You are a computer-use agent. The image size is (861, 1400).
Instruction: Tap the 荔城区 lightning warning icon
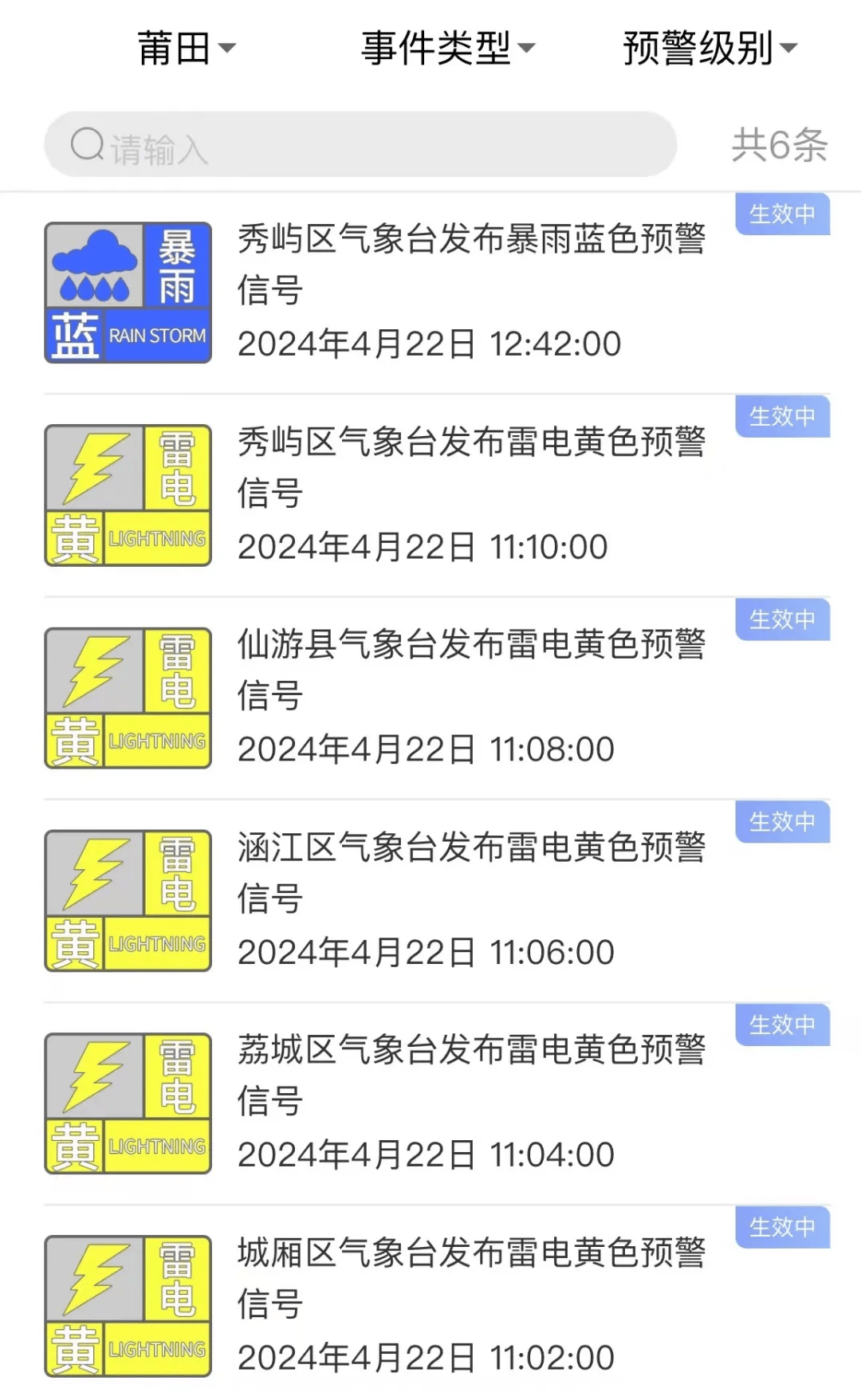pyautogui.click(x=127, y=1102)
